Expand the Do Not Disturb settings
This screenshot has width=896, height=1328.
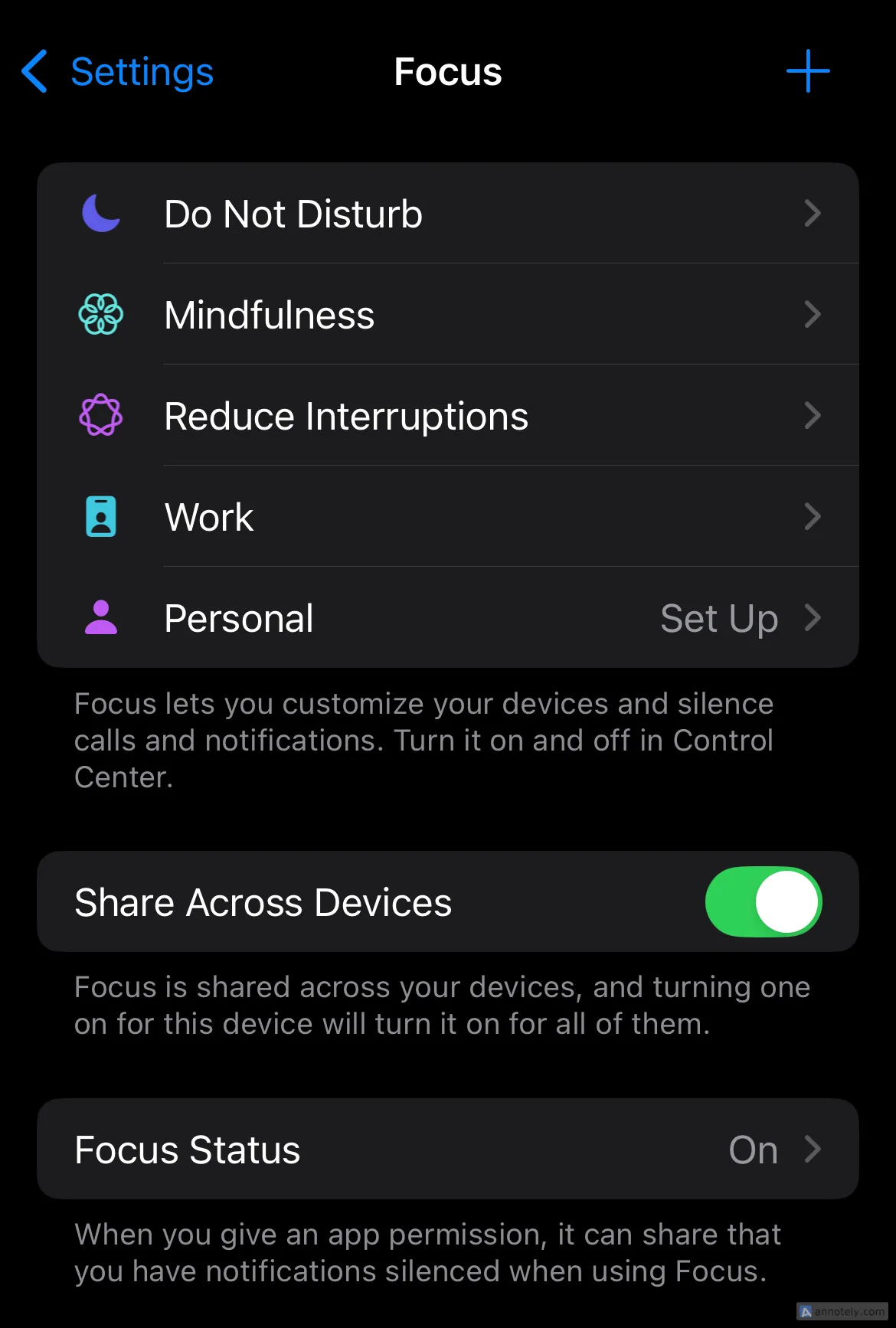(447, 213)
